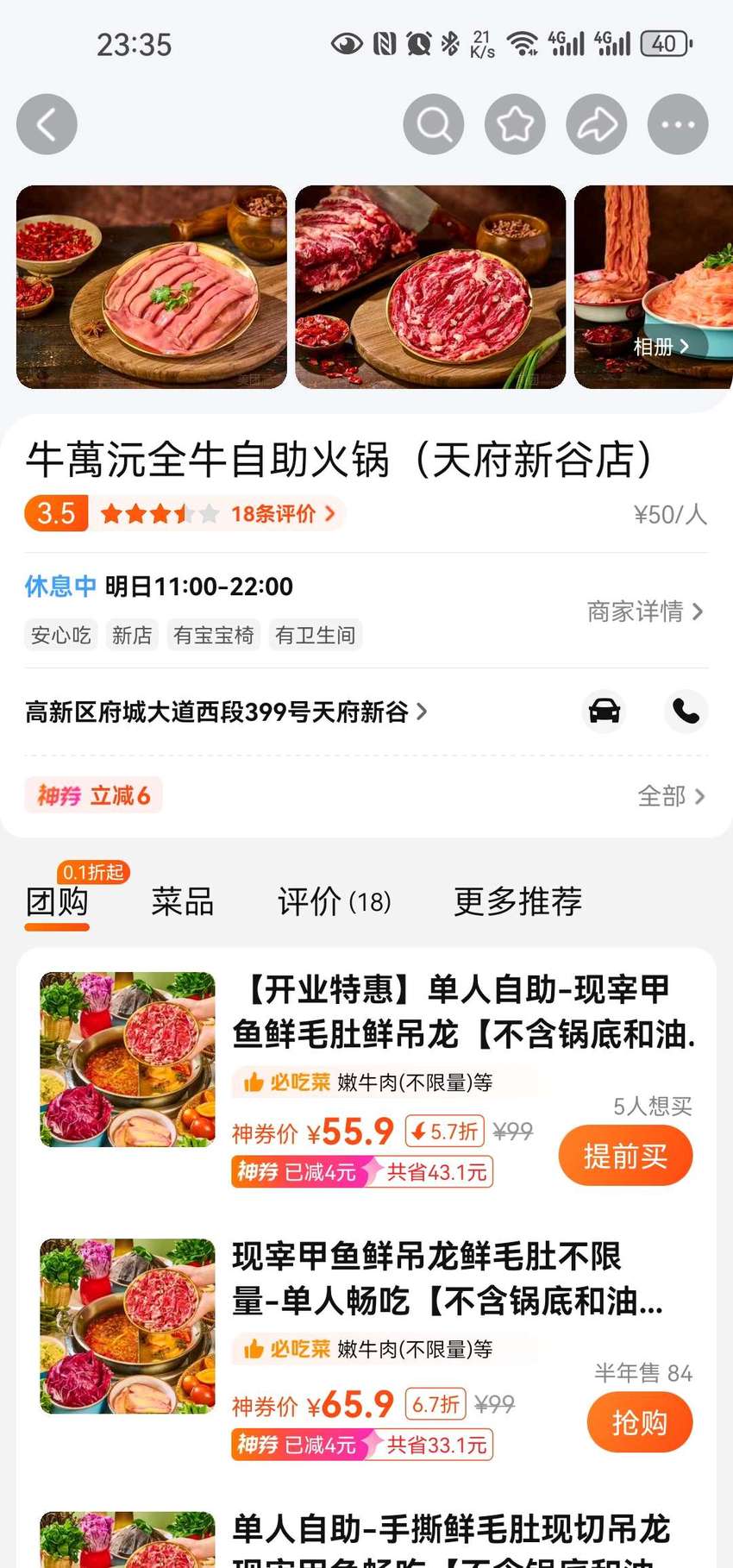Open the 单人自助-手撕鲜毛肚现切吊龙 deal card
This screenshot has height=1568, width=733.
click(366, 1538)
